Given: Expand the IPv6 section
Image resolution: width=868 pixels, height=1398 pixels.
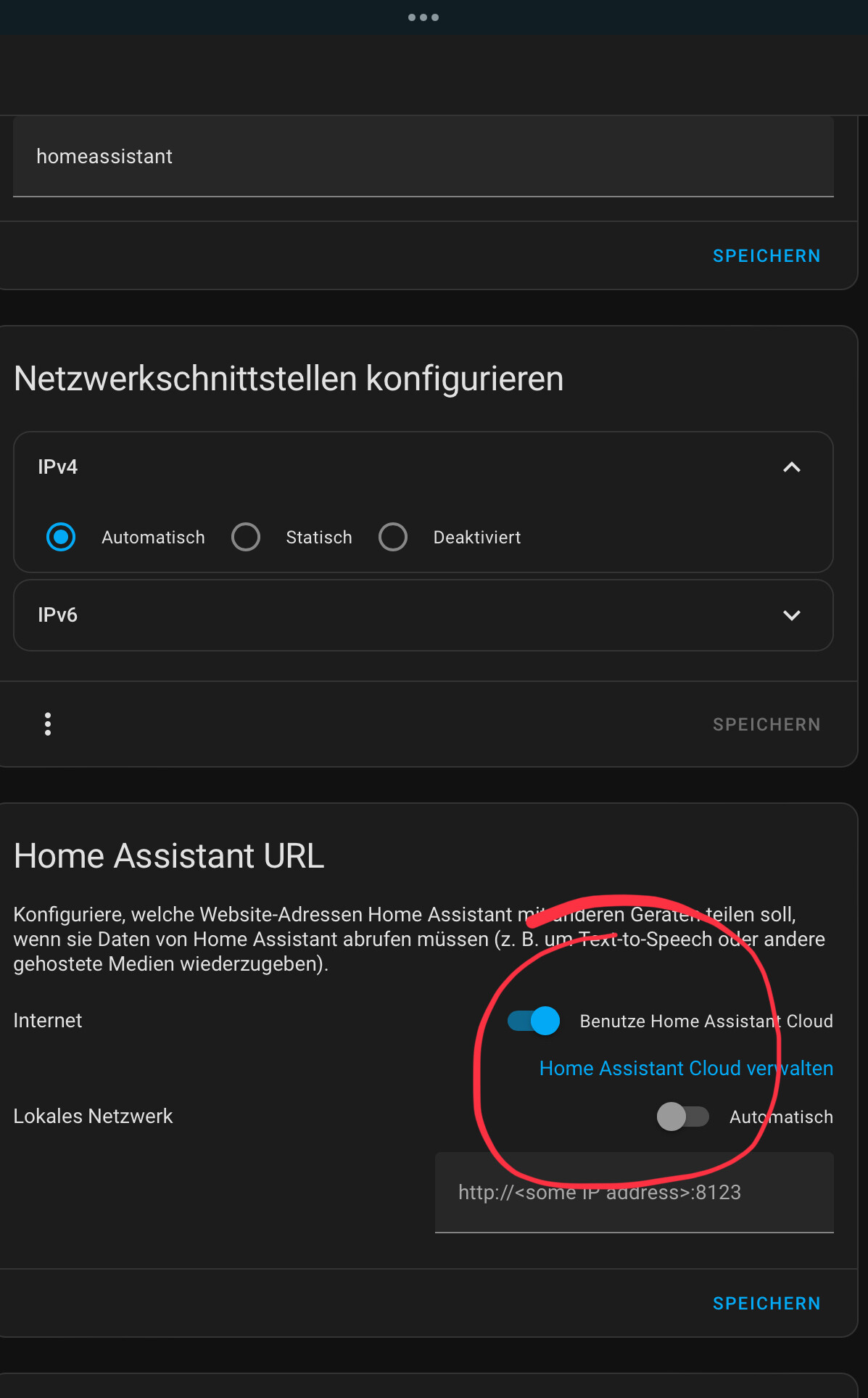Looking at the screenshot, I should pos(791,615).
